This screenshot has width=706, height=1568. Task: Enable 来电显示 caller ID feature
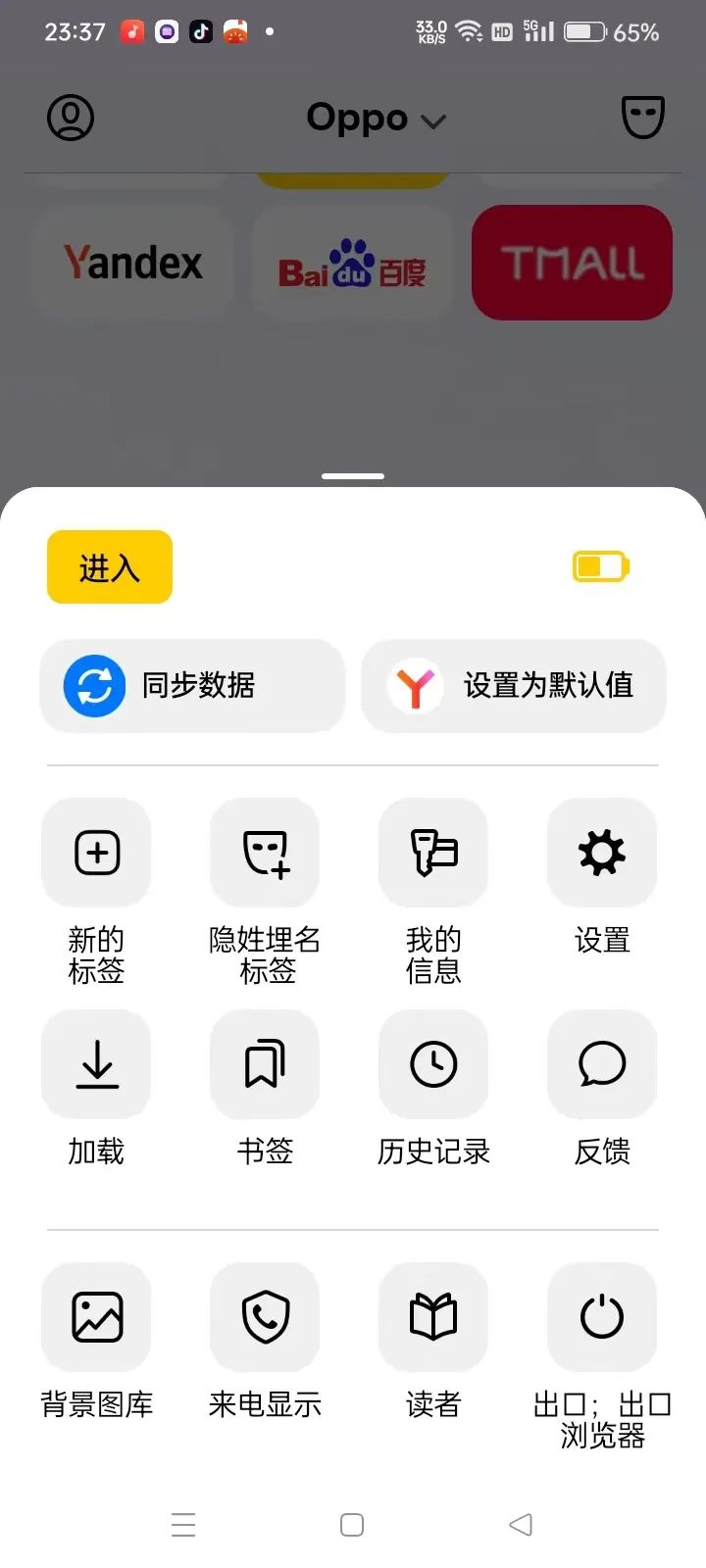264,1317
